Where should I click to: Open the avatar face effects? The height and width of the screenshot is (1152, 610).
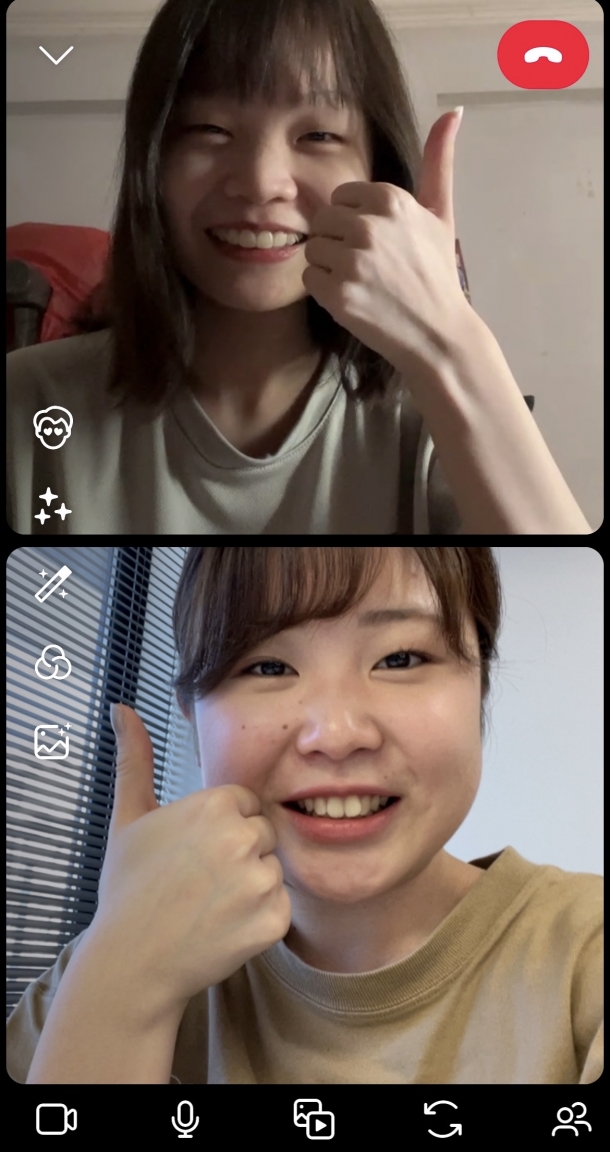point(53,428)
